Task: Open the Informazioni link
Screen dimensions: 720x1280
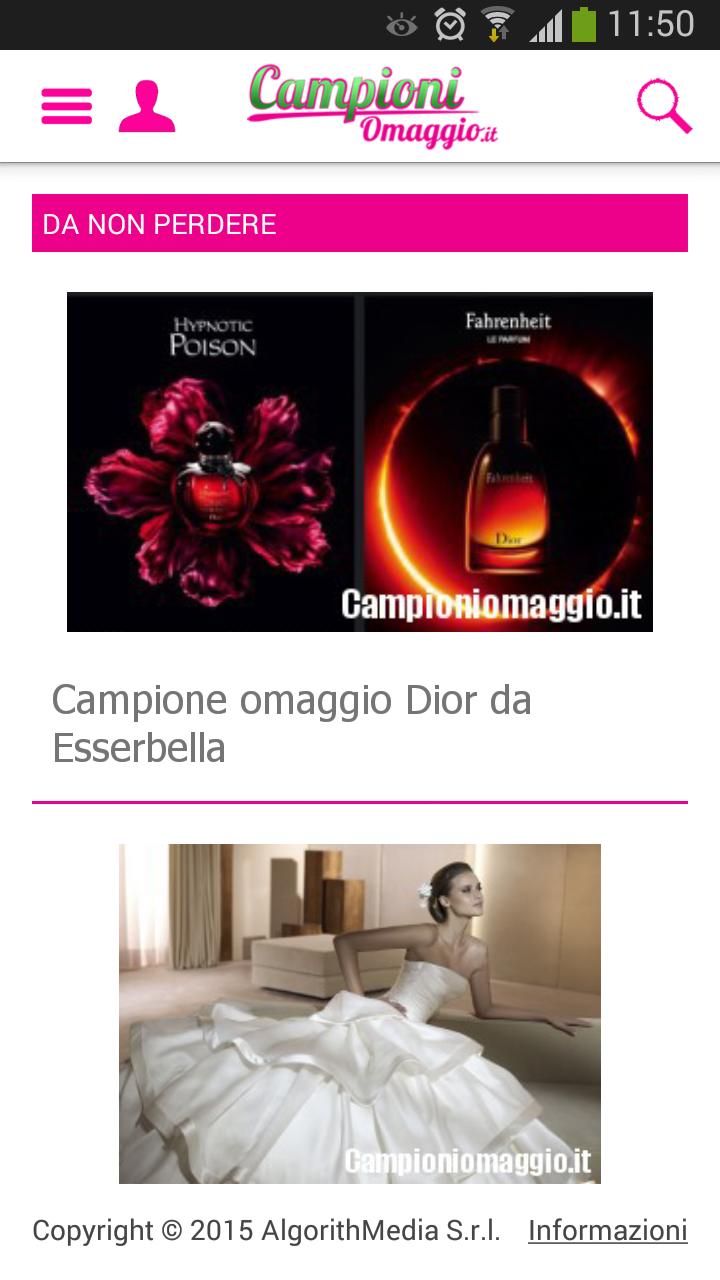Action: point(606,1230)
